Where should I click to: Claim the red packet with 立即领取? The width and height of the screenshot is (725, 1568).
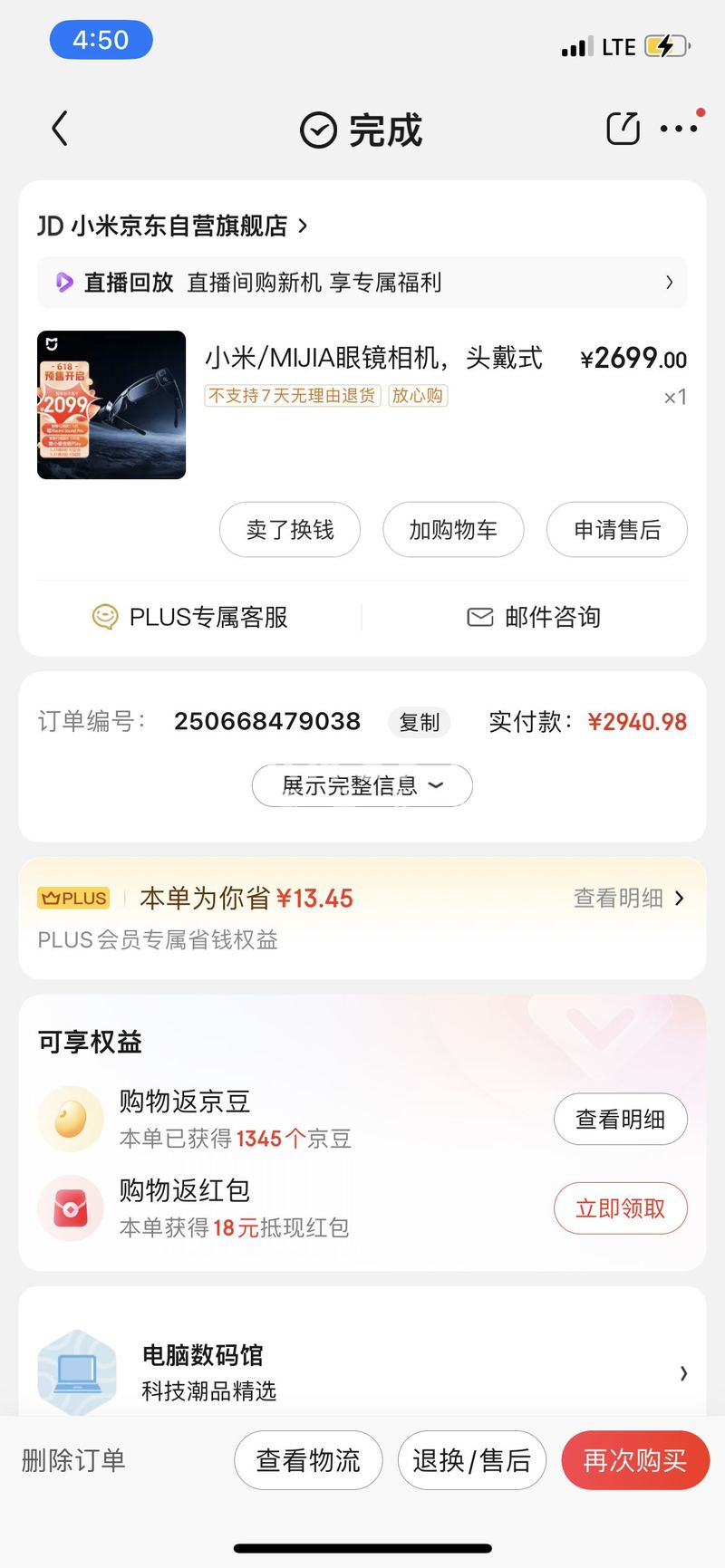tap(620, 1208)
